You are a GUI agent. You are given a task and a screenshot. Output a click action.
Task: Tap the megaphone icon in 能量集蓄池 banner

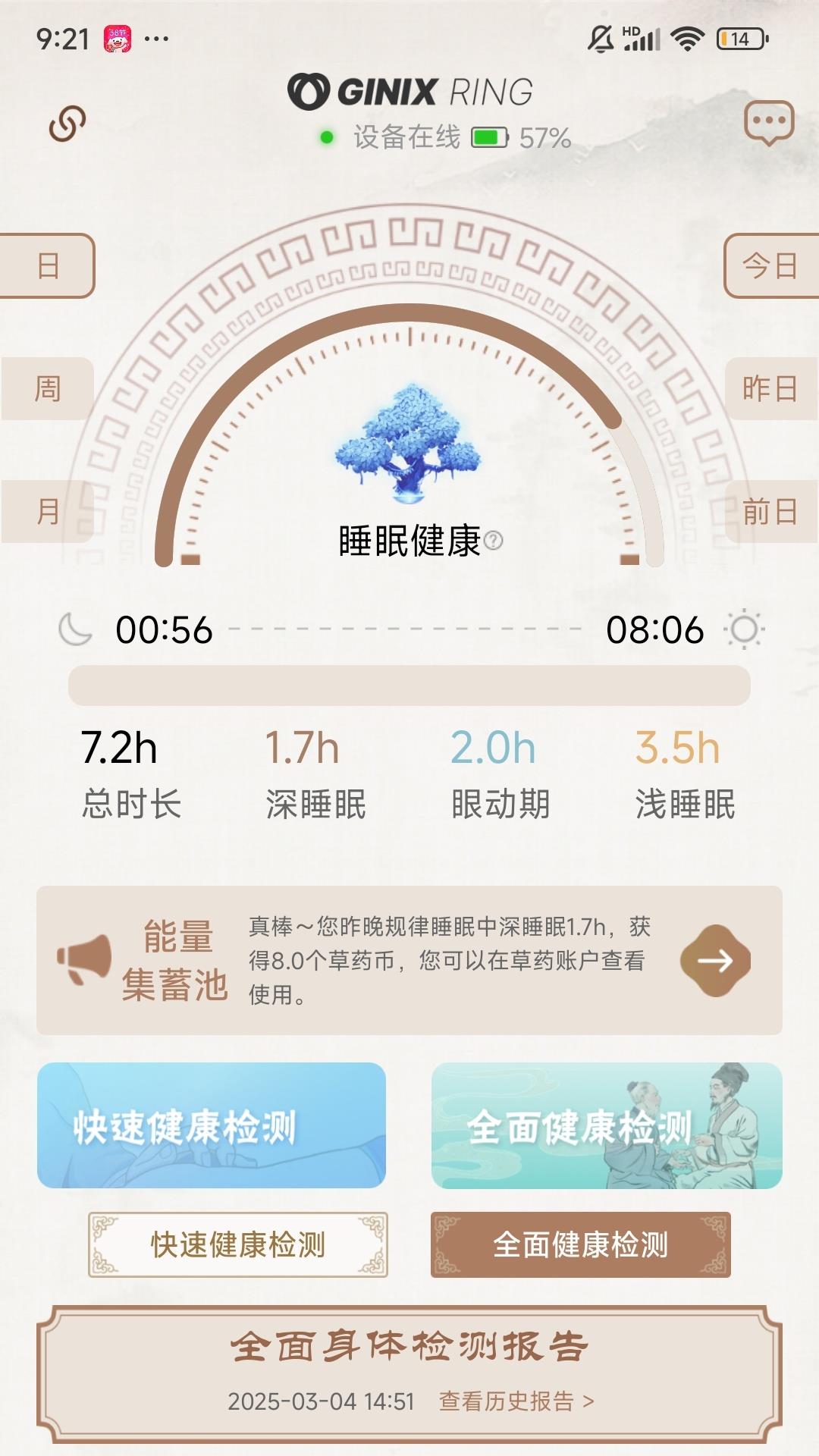pos(86,957)
